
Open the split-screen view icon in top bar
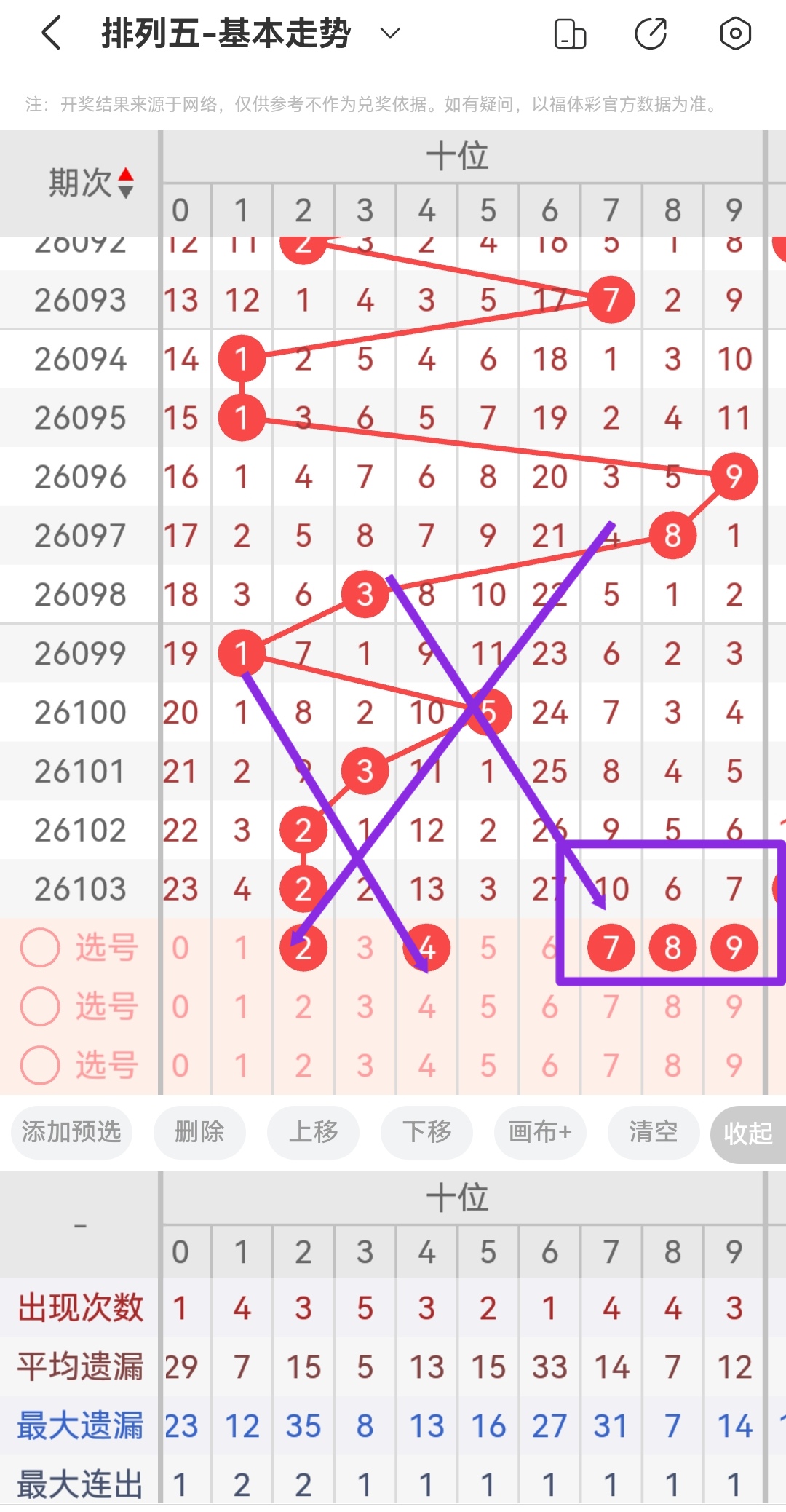coord(570,32)
